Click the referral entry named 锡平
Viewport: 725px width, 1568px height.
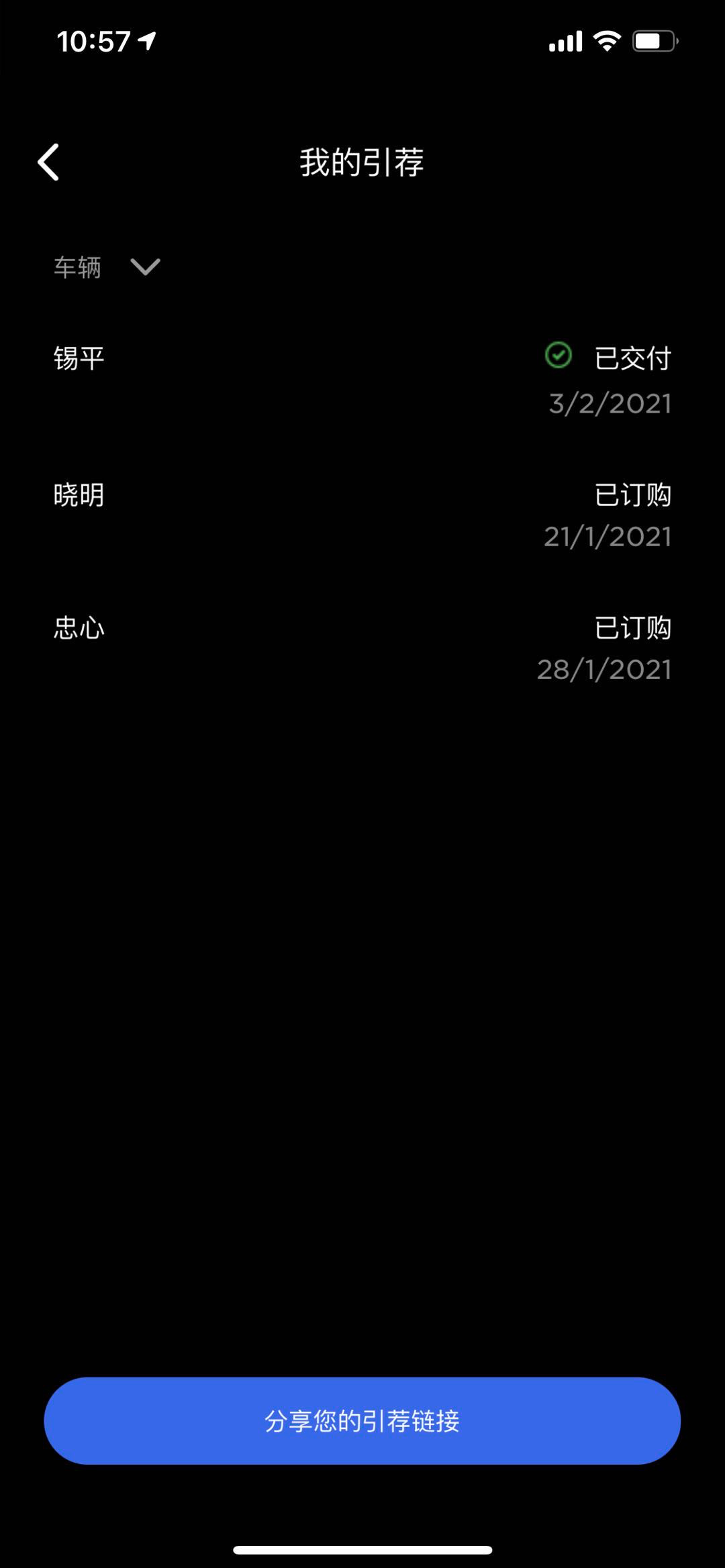pyautogui.click(x=79, y=358)
